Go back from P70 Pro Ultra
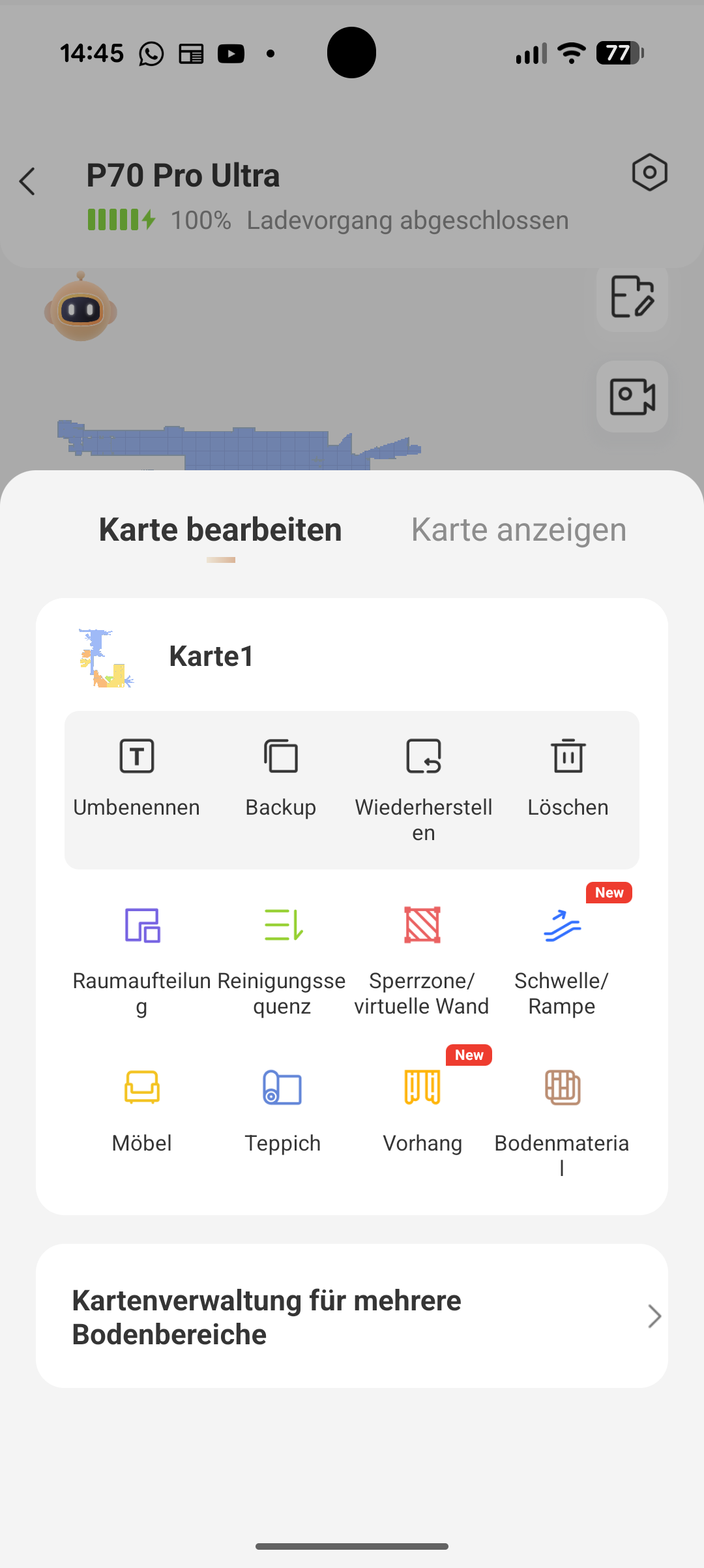 coord(27,181)
